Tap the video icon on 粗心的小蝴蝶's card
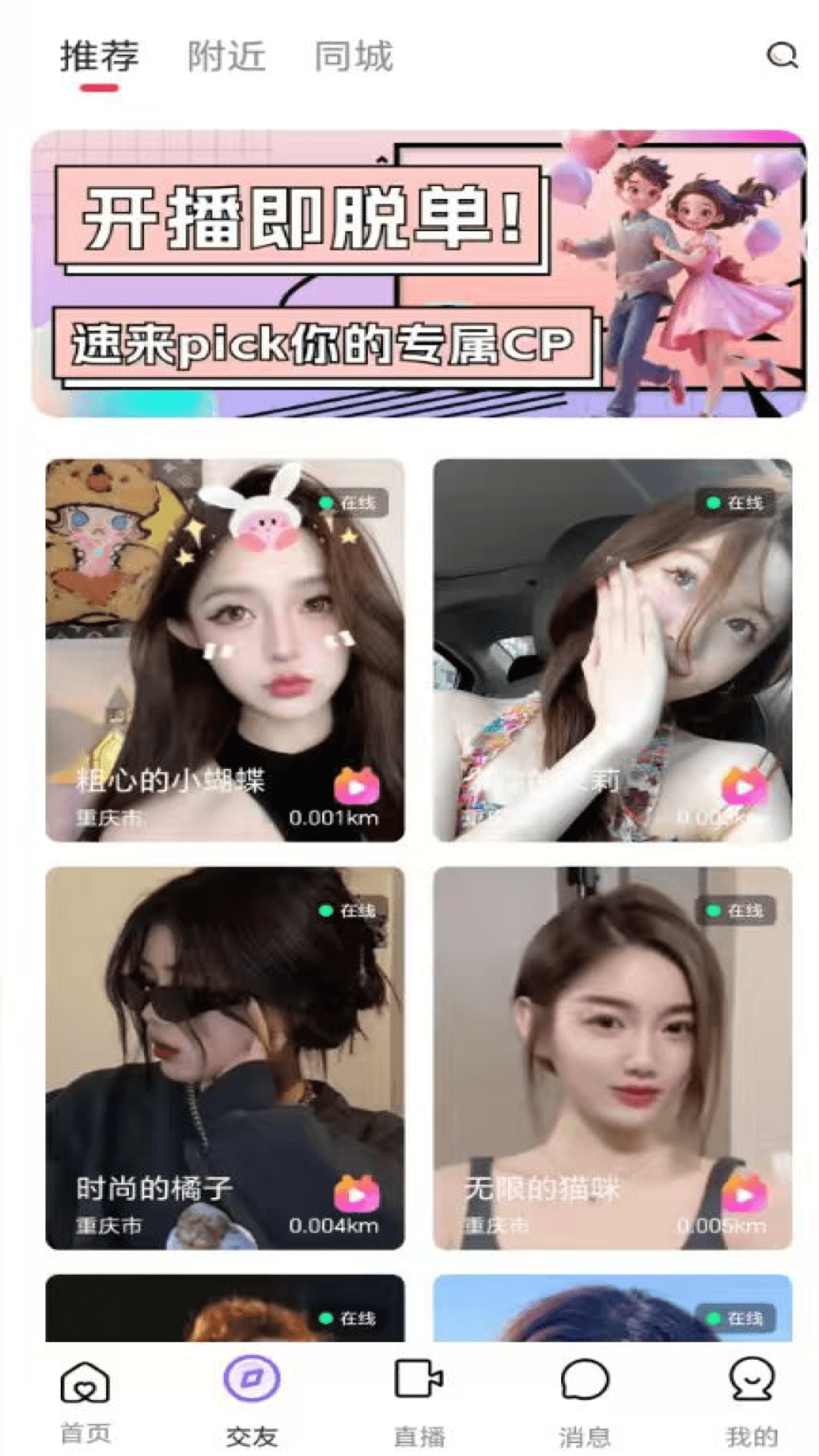 tap(356, 786)
